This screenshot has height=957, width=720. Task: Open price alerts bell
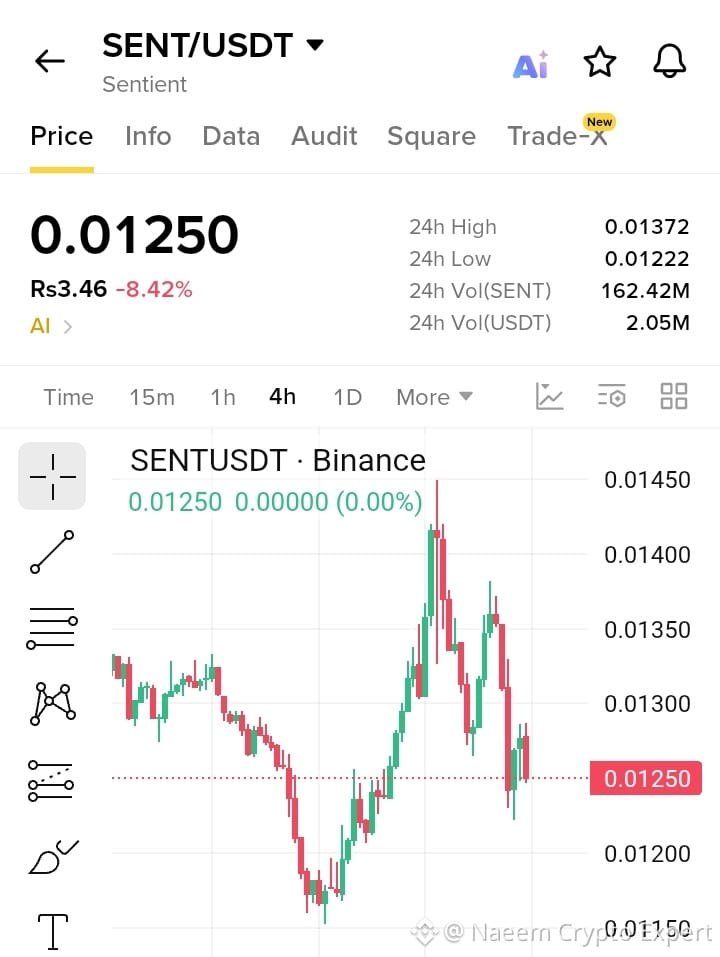(669, 62)
